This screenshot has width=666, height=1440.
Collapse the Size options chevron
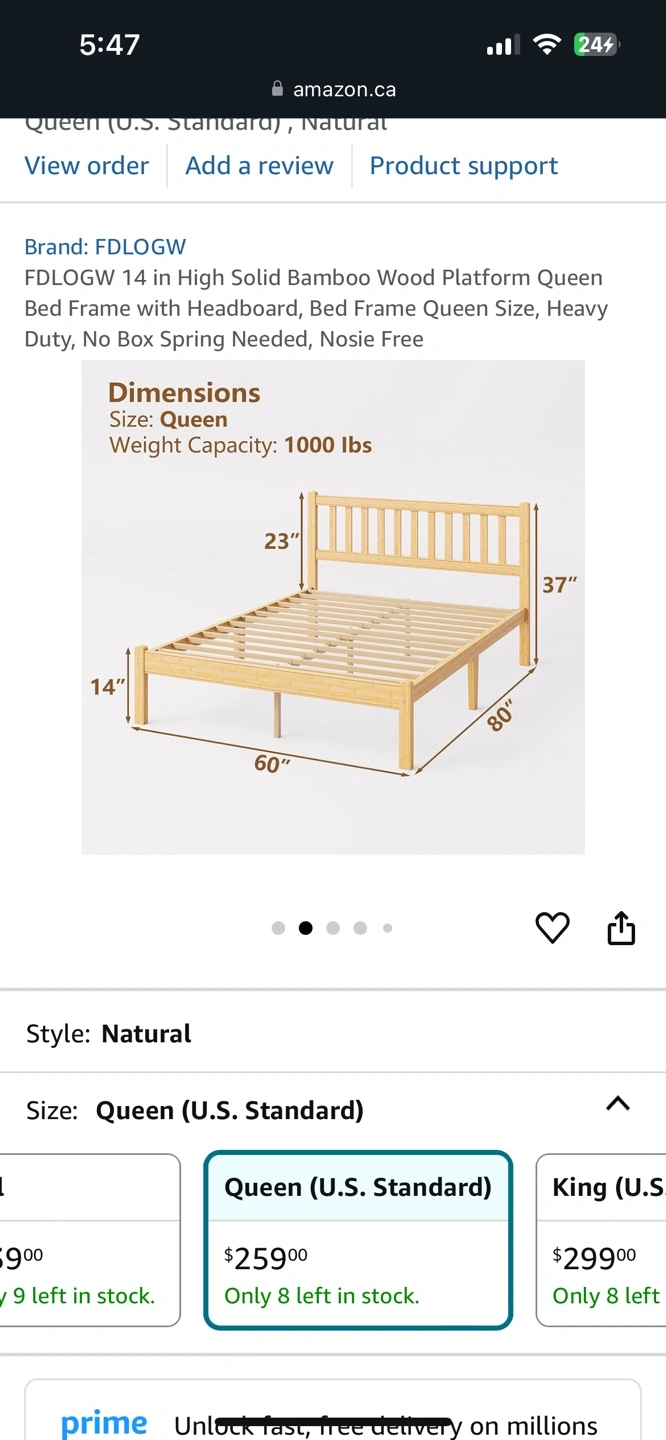[618, 1104]
